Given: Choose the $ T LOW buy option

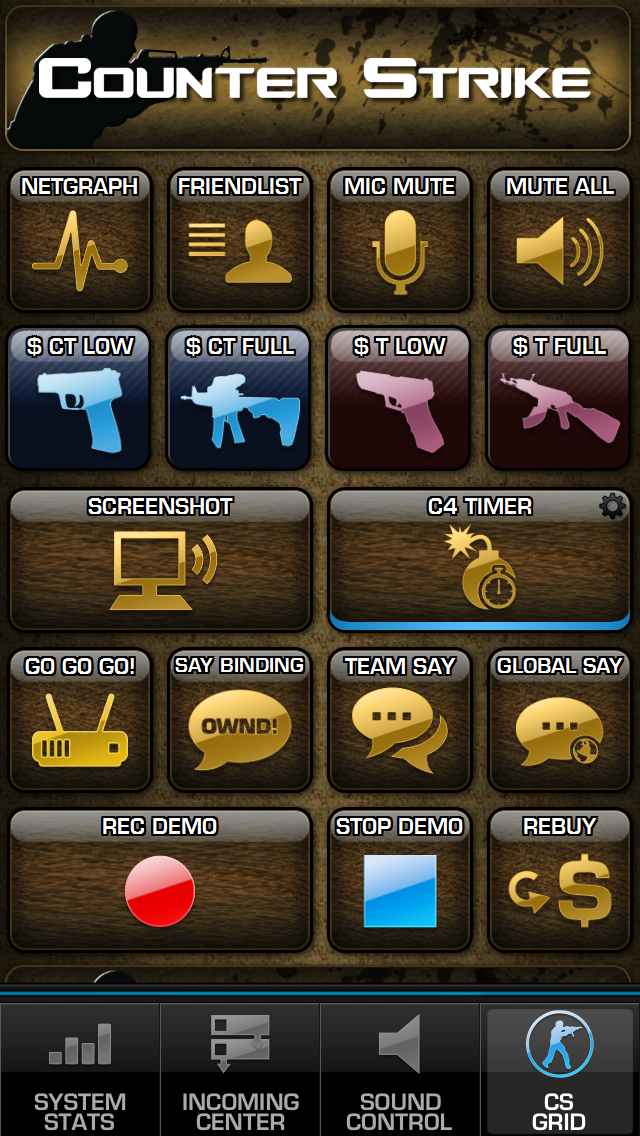Looking at the screenshot, I should click(x=400, y=400).
